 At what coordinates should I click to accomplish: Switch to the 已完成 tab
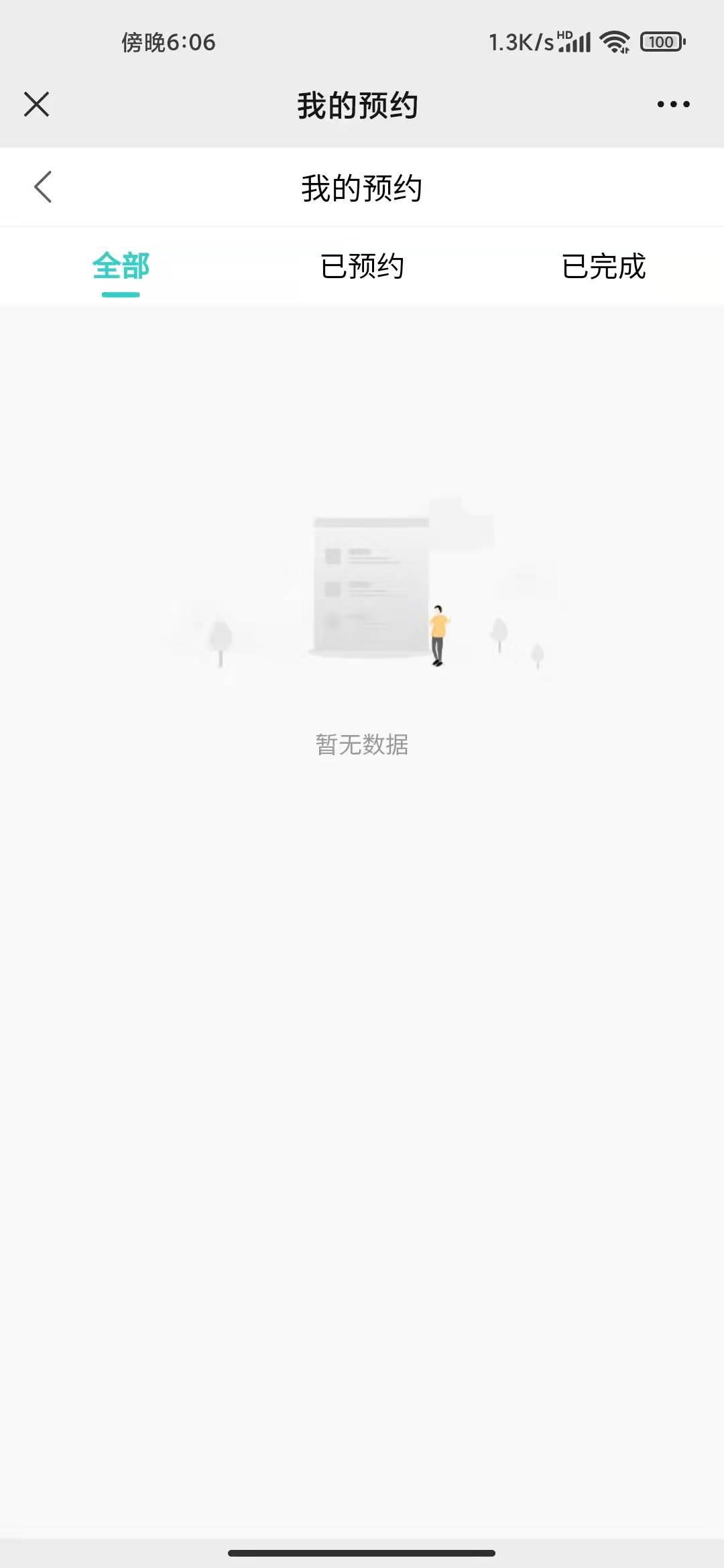(x=603, y=266)
